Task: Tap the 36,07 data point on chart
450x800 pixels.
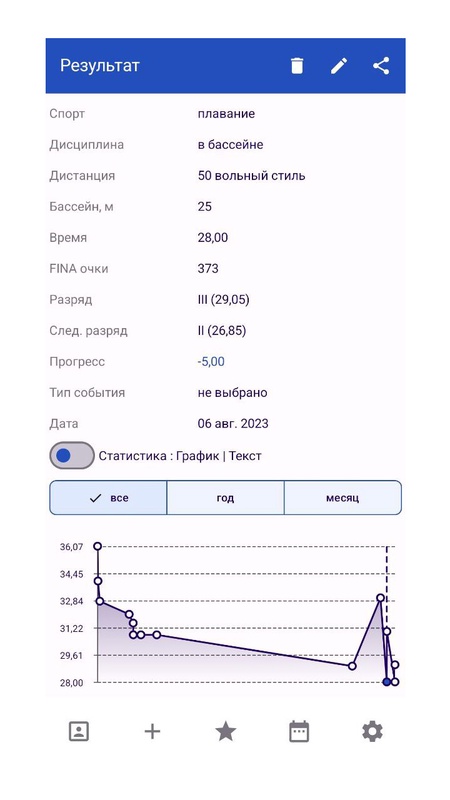Action: click(x=97, y=546)
